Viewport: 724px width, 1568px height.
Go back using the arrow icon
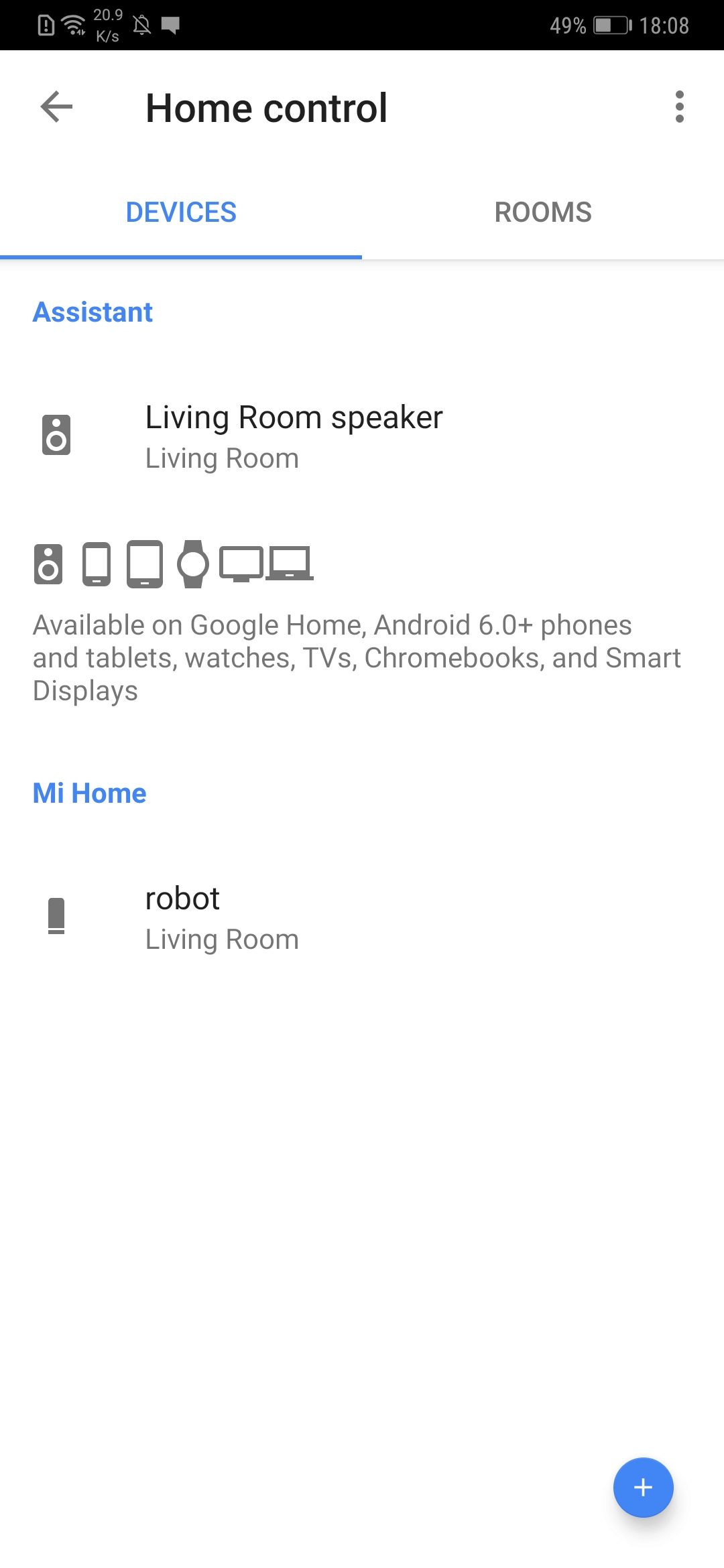click(x=56, y=107)
